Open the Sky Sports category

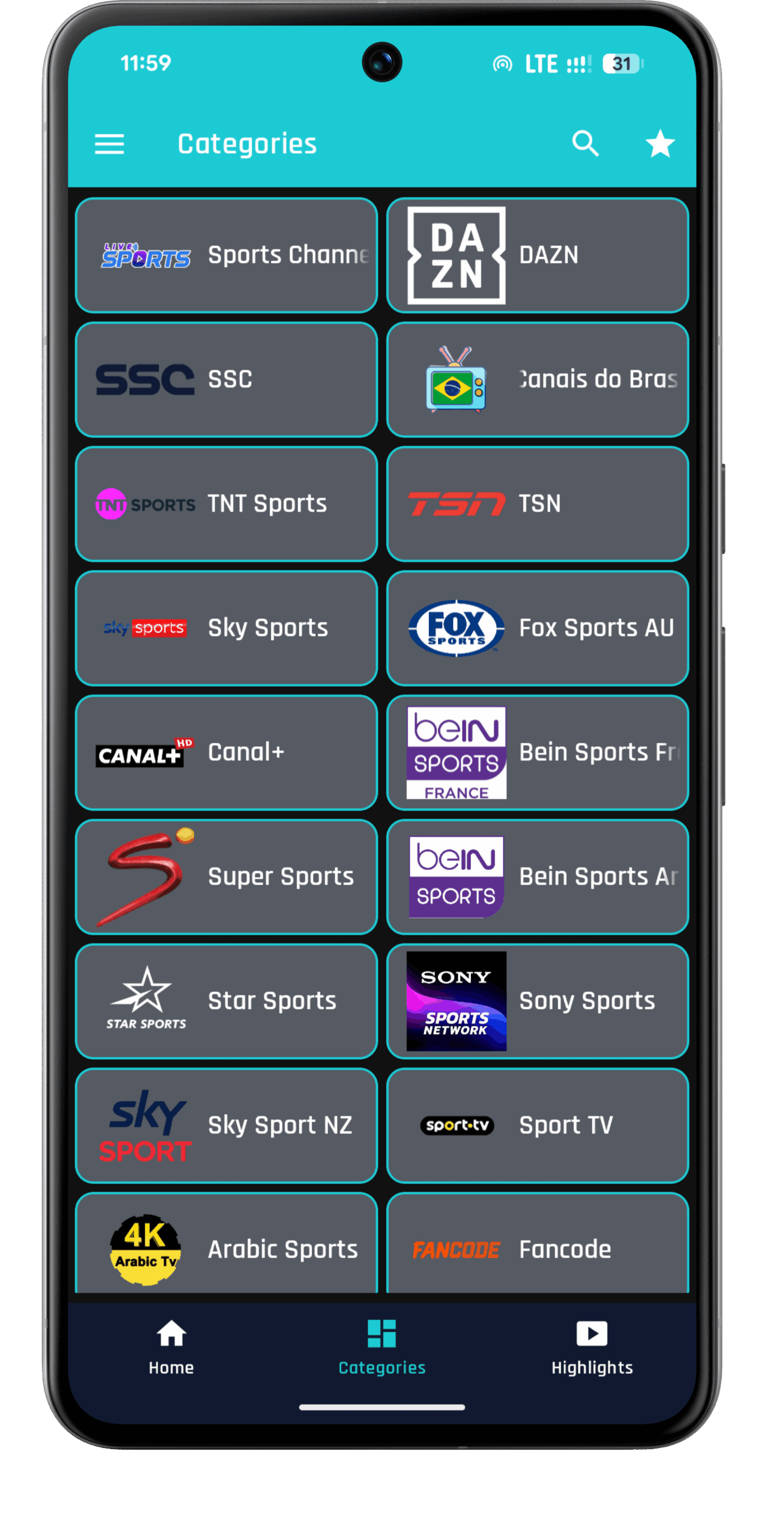point(226,628)
